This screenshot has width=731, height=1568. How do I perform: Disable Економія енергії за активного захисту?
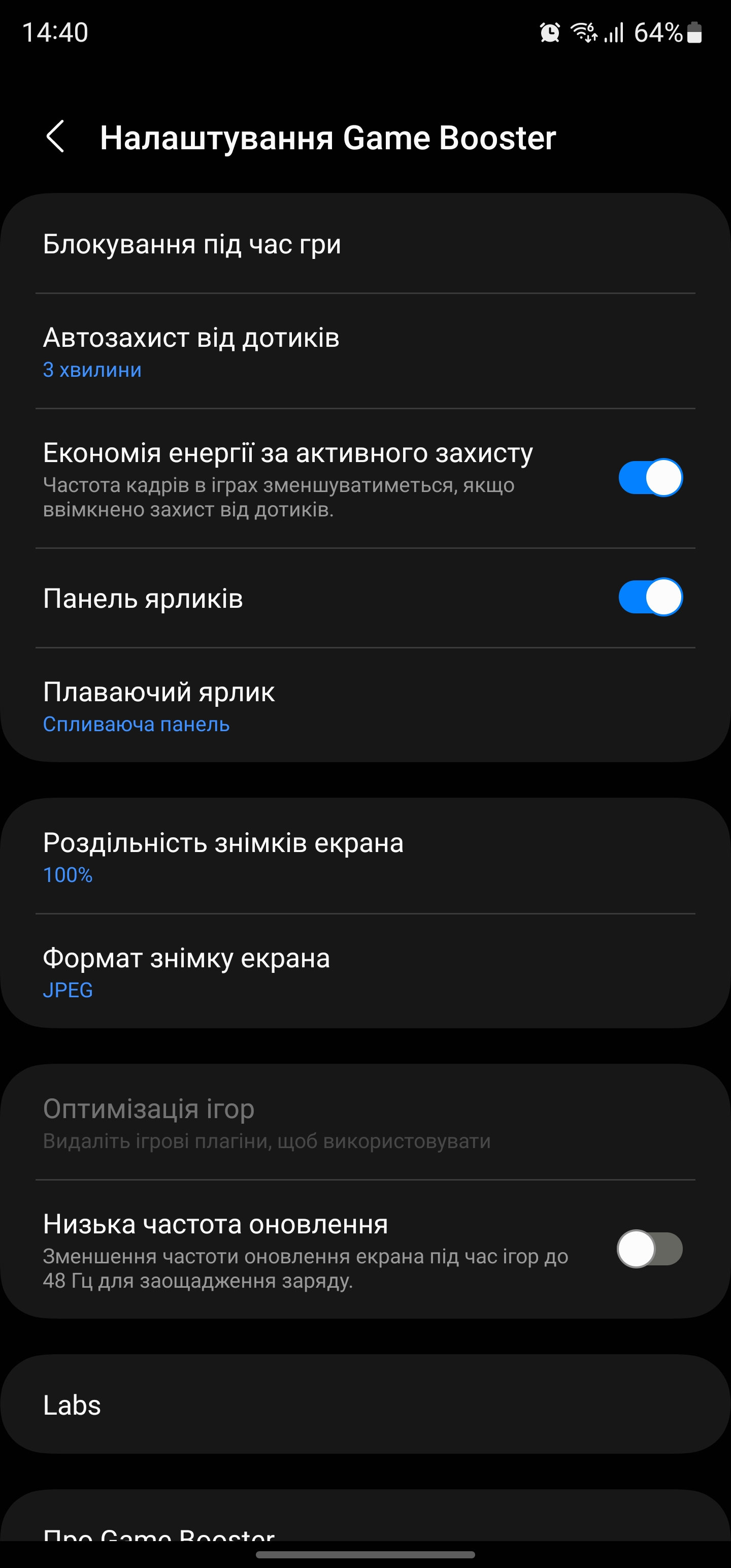click(x=650, y=478)
